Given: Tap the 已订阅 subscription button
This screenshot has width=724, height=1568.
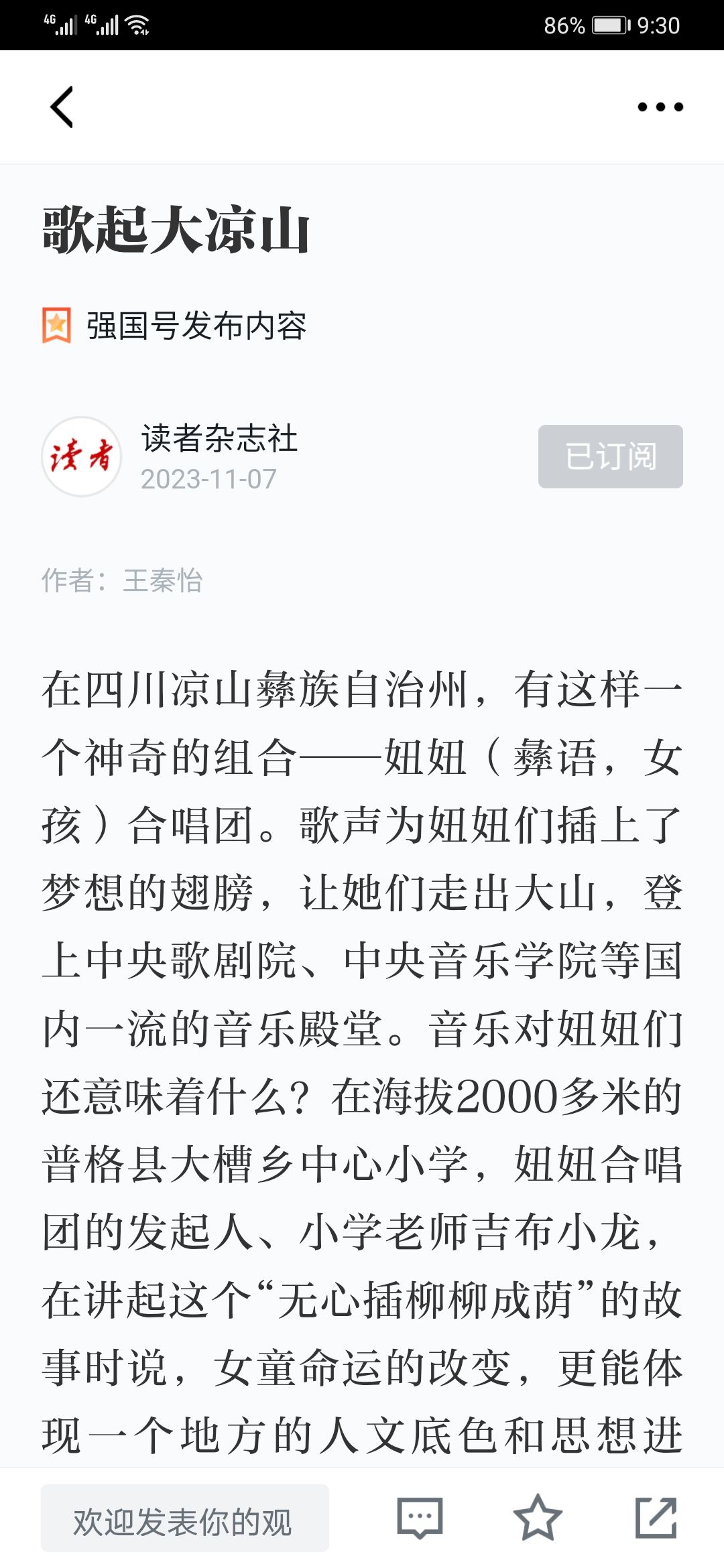Looking at the screenshot, I should 610,456.
